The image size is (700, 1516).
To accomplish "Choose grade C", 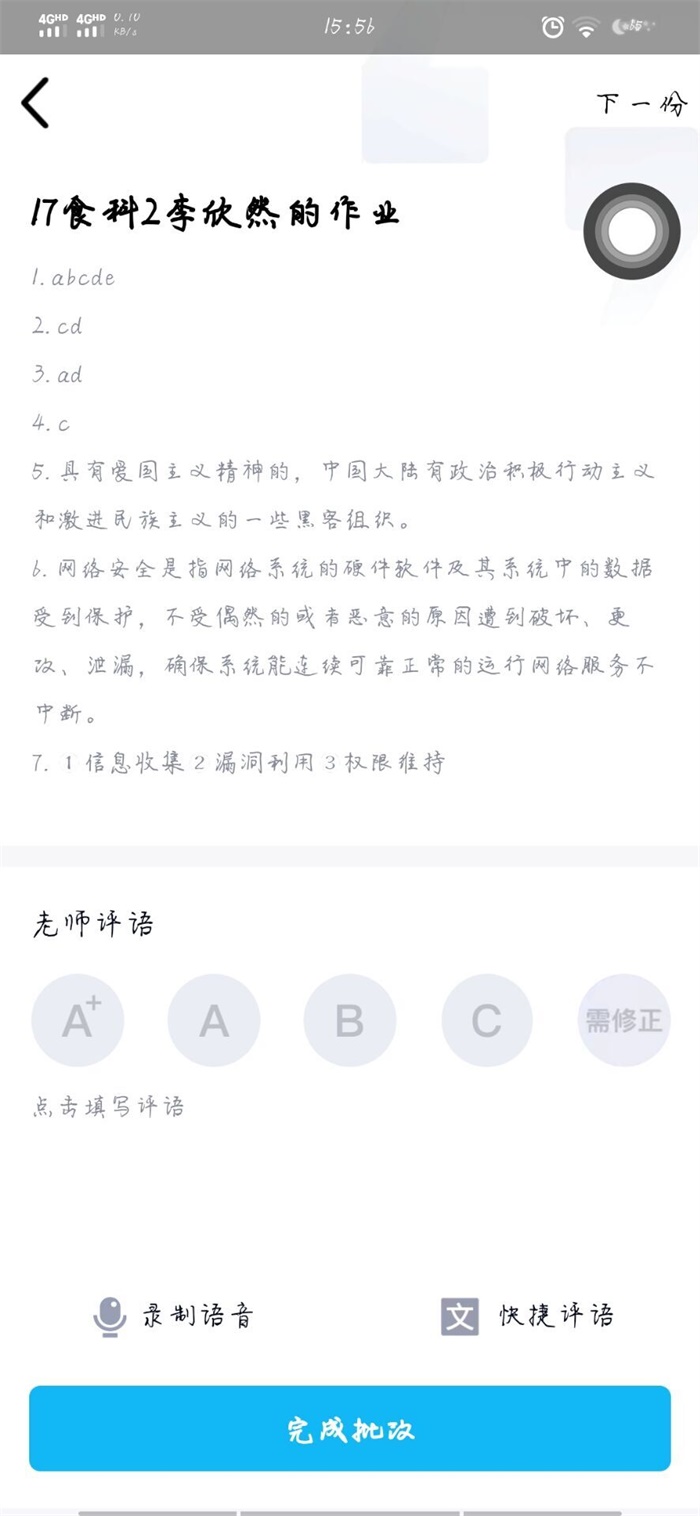I will pos(487,1020).
